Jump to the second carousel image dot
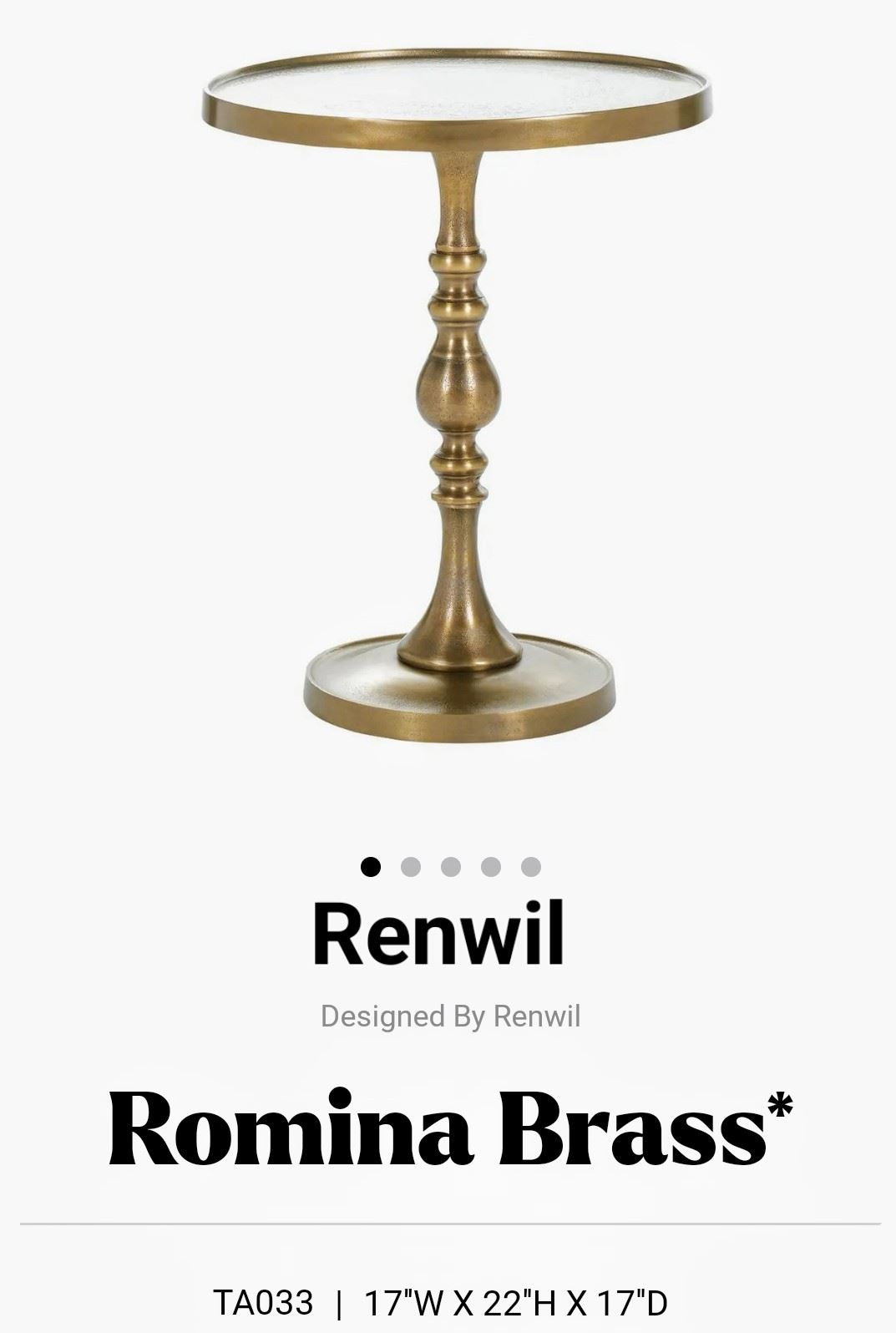896x1333 pixels. [x=410, y=867]
